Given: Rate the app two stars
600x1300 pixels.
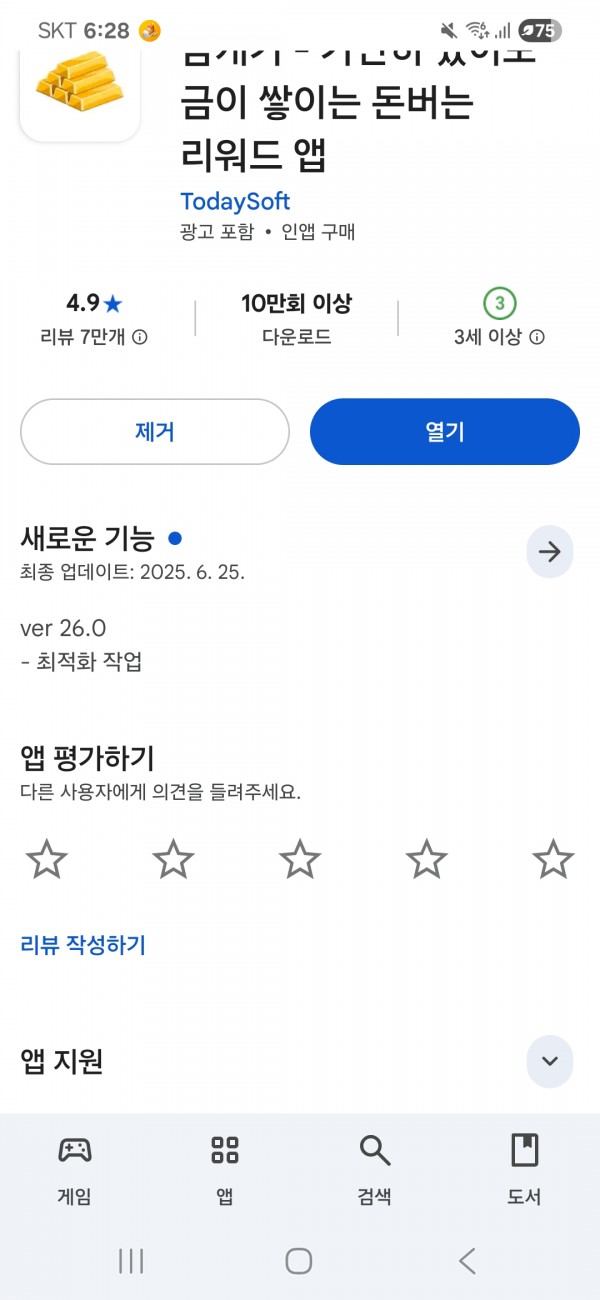Looking at the screenshot, I should pos(173,859).
